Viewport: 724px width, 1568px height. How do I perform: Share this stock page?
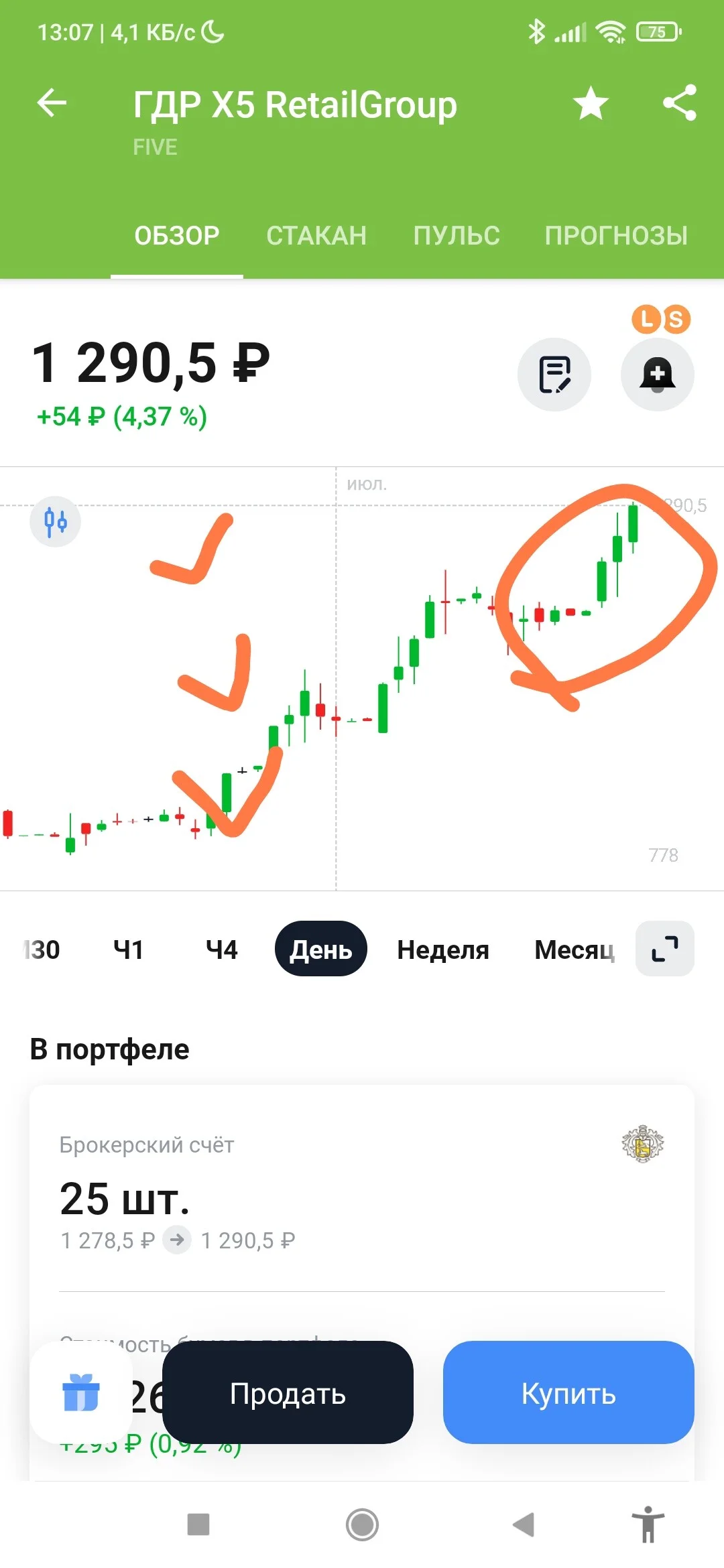pos(680,103)
